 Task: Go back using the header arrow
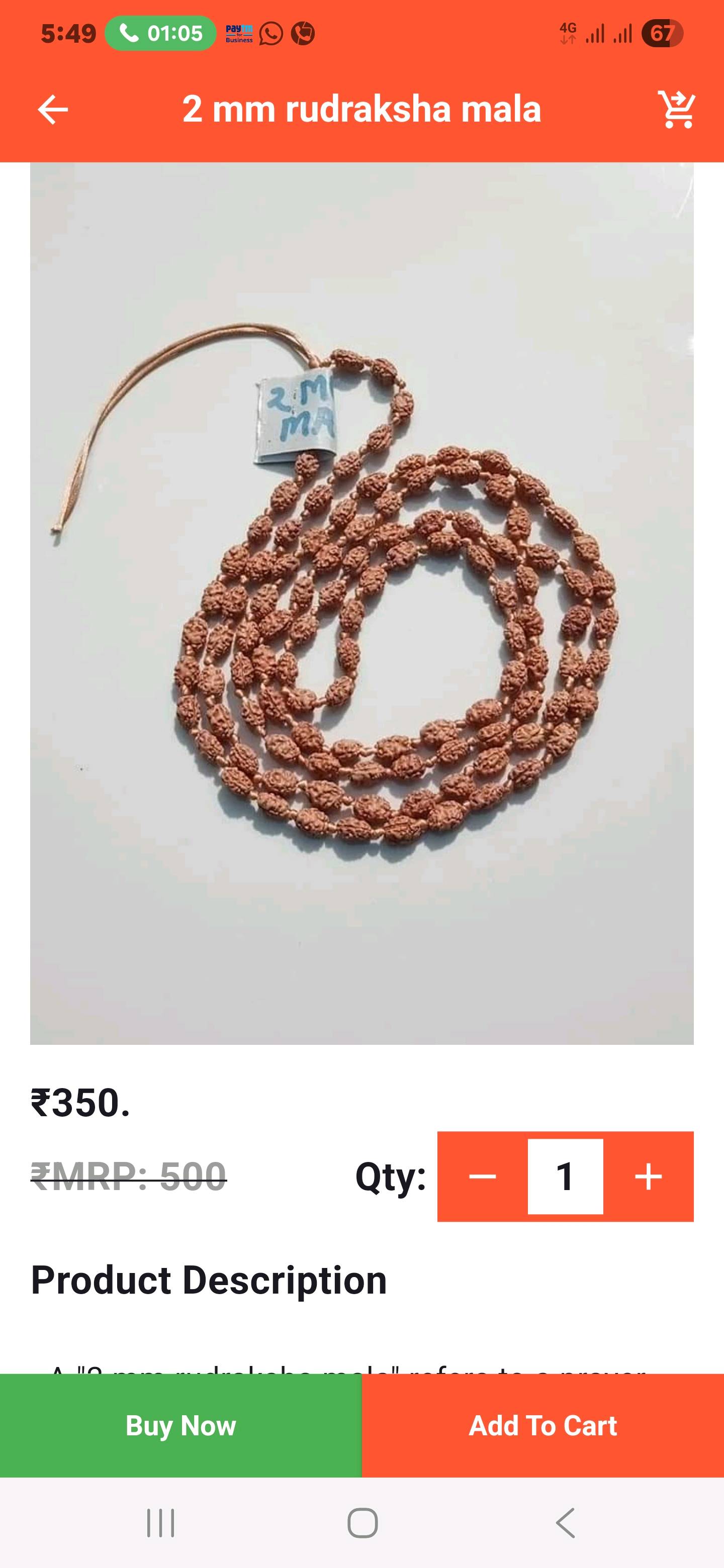point(53,110)
